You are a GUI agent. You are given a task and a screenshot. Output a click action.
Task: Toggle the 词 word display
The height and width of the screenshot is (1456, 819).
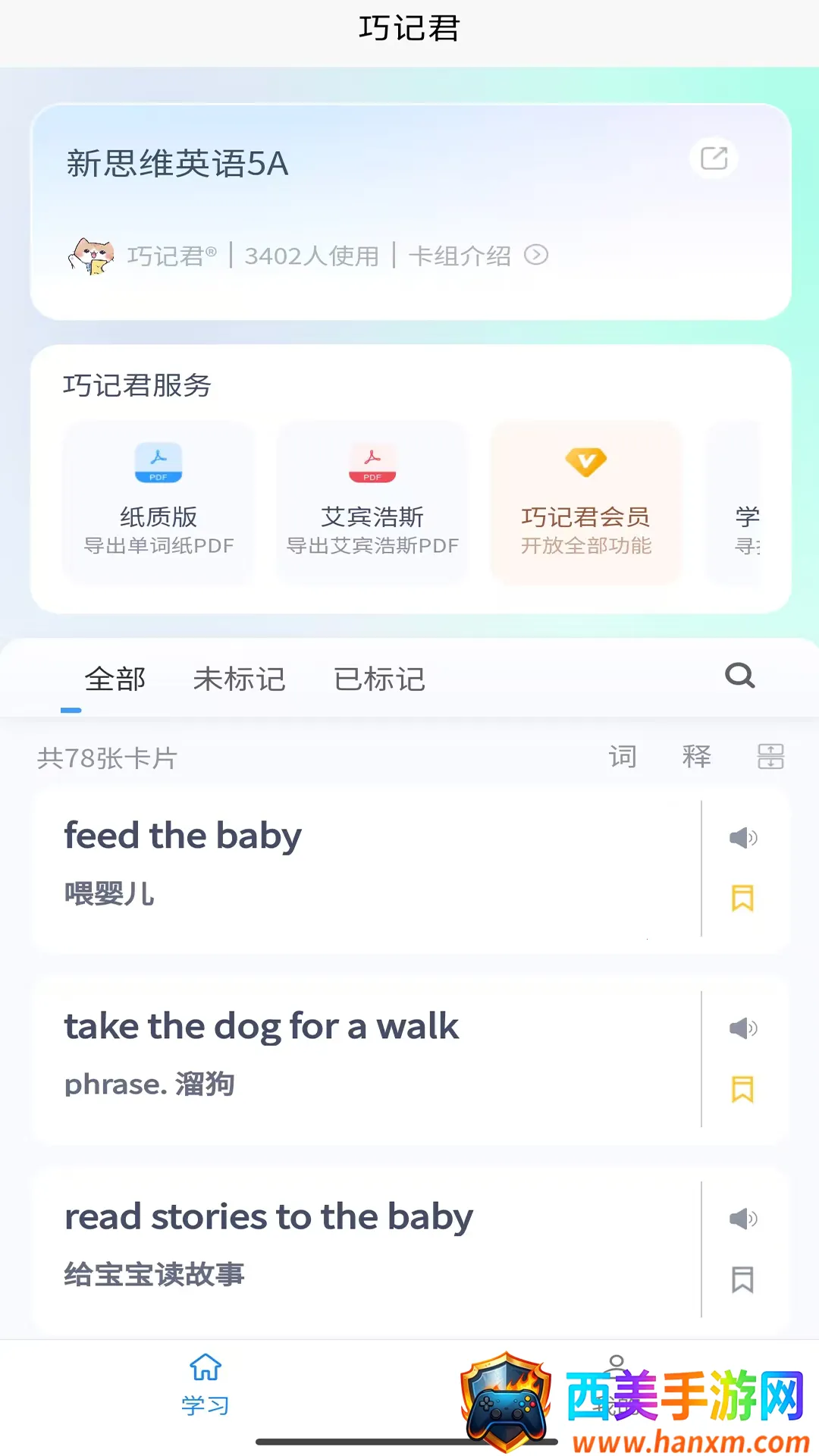tap(623, 756)
